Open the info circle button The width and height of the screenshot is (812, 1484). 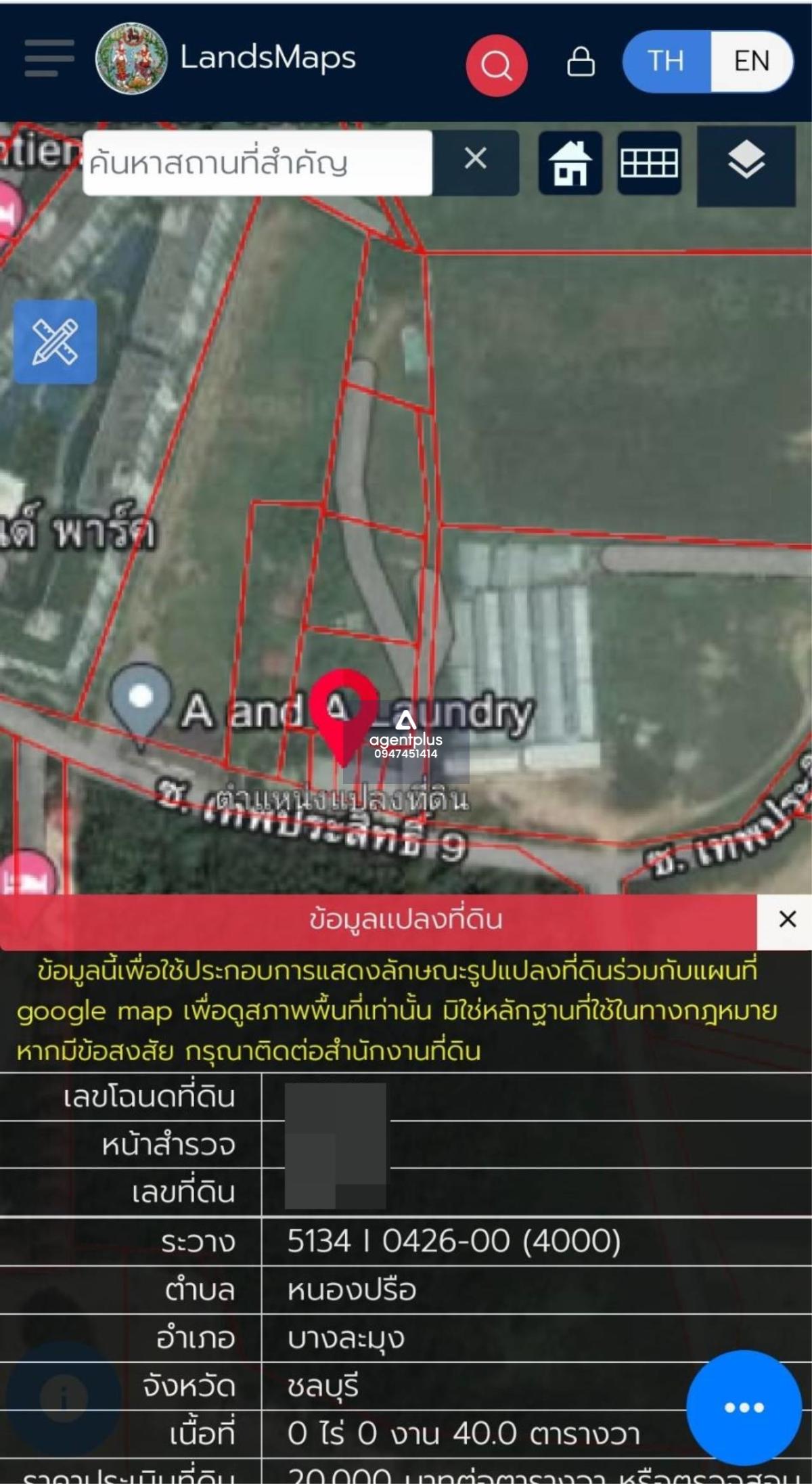tap(64, 1397)
